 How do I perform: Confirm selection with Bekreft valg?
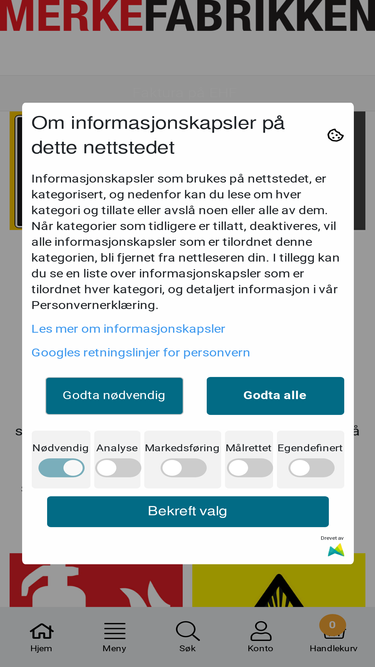(x=188, y=511)
